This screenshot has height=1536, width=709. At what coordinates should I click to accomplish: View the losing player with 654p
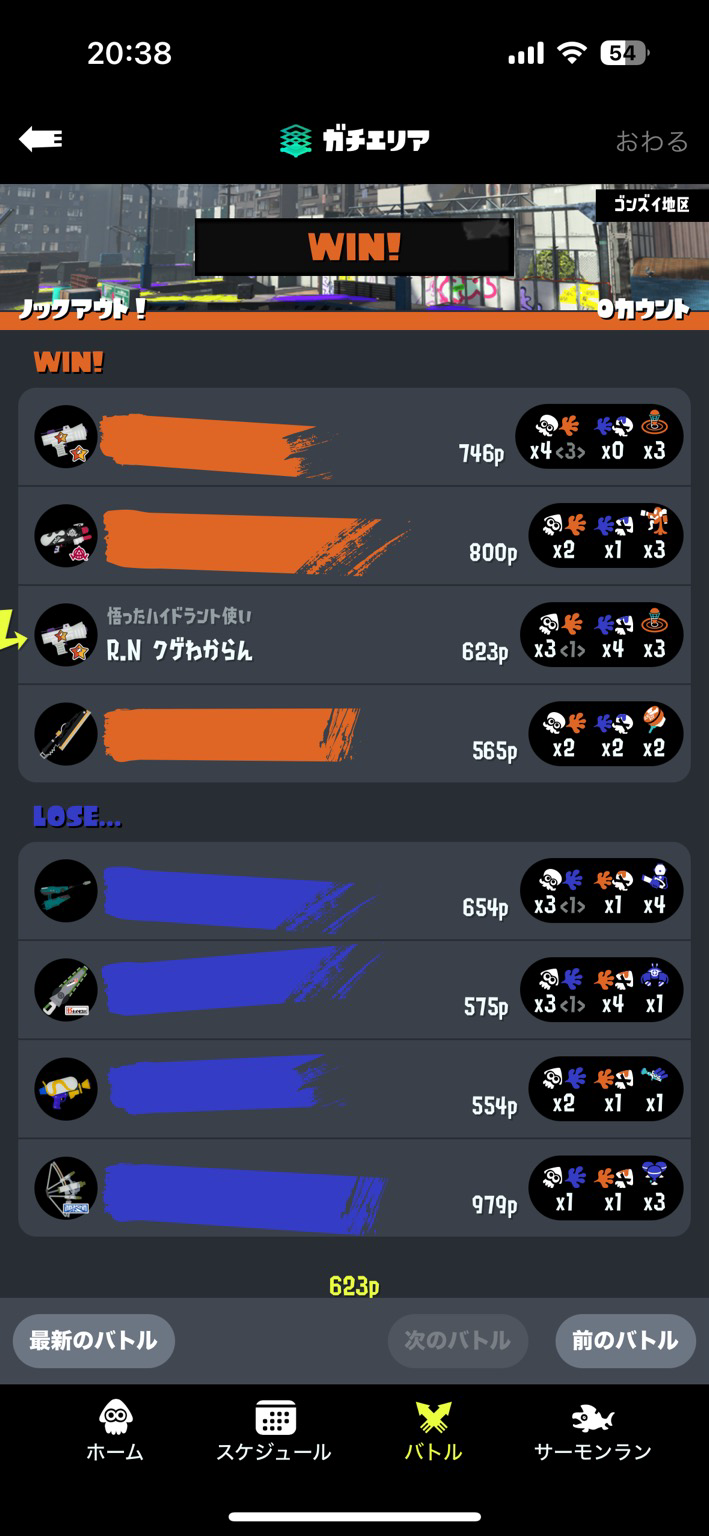(x=354, y=891)
